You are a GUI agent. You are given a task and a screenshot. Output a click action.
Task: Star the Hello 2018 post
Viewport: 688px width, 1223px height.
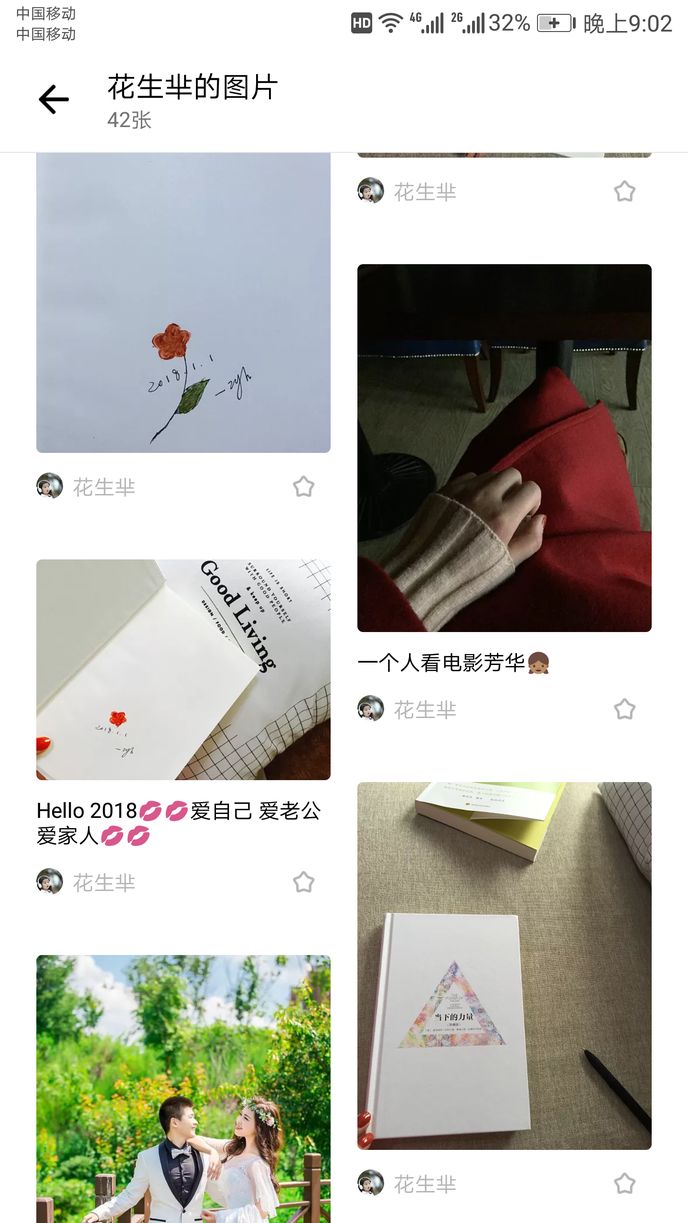pyautogui.click(x=303, y=883)
